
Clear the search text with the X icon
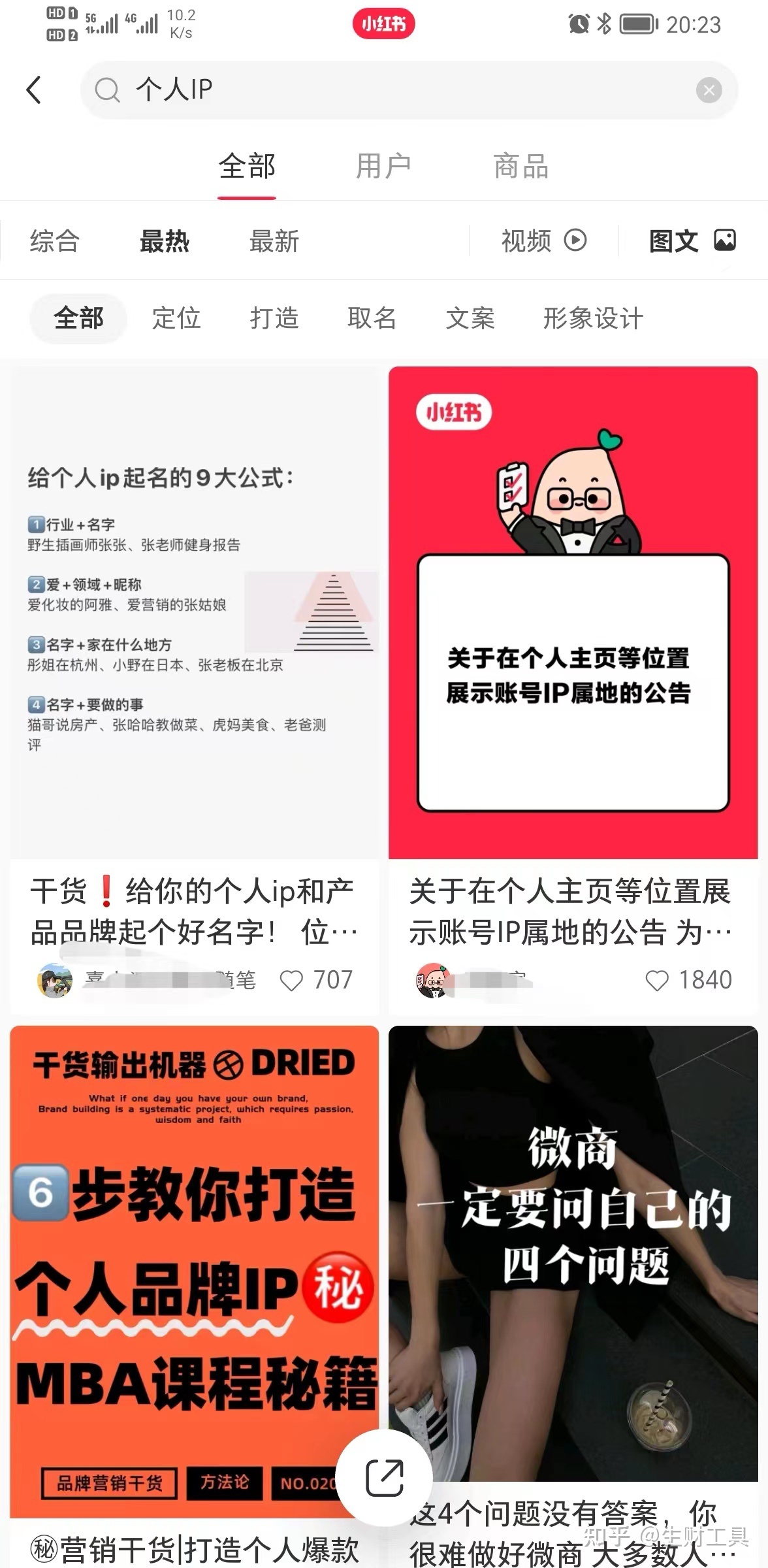tap(709, 90)
